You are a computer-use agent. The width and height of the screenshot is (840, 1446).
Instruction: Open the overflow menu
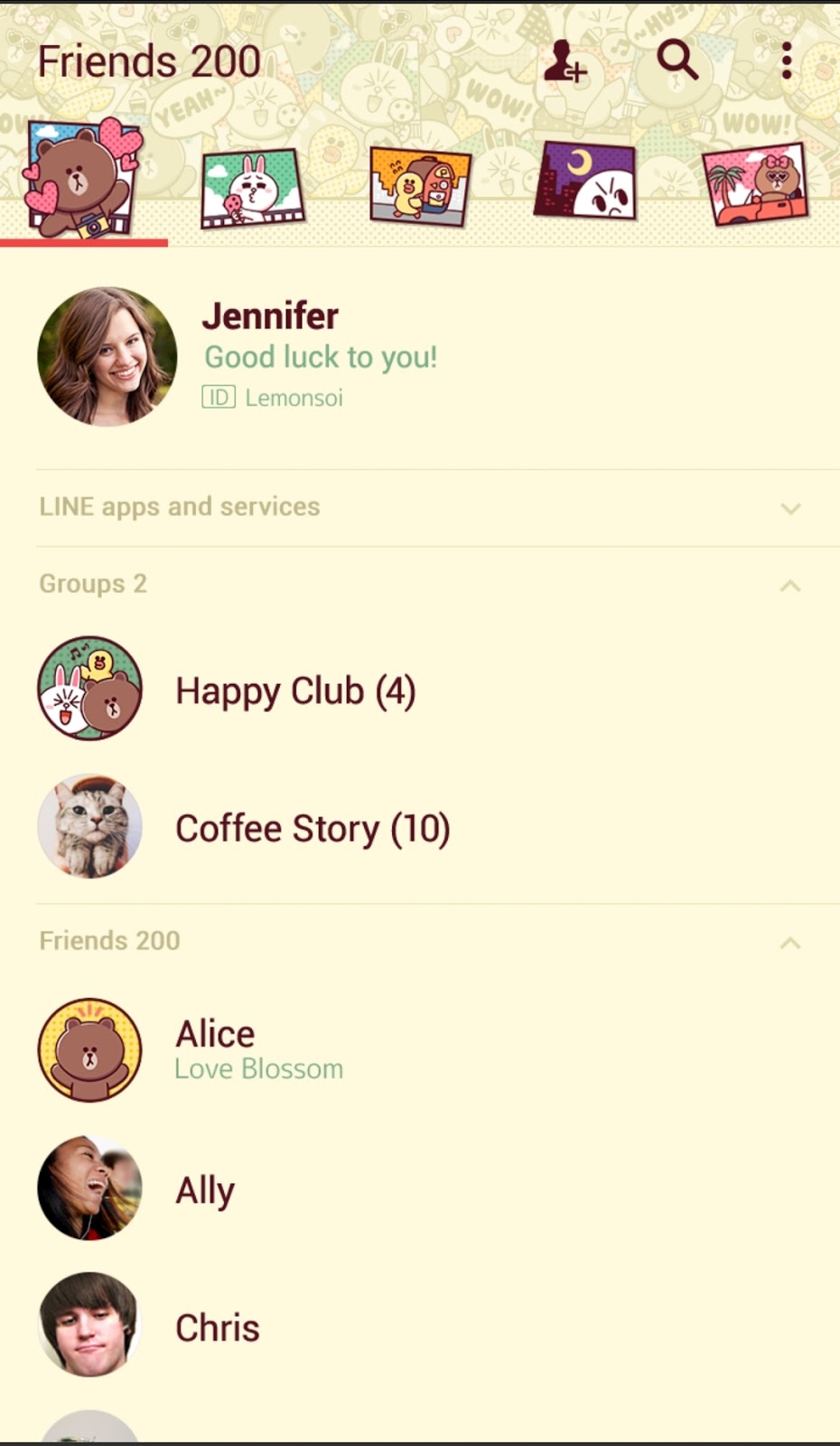787,61
